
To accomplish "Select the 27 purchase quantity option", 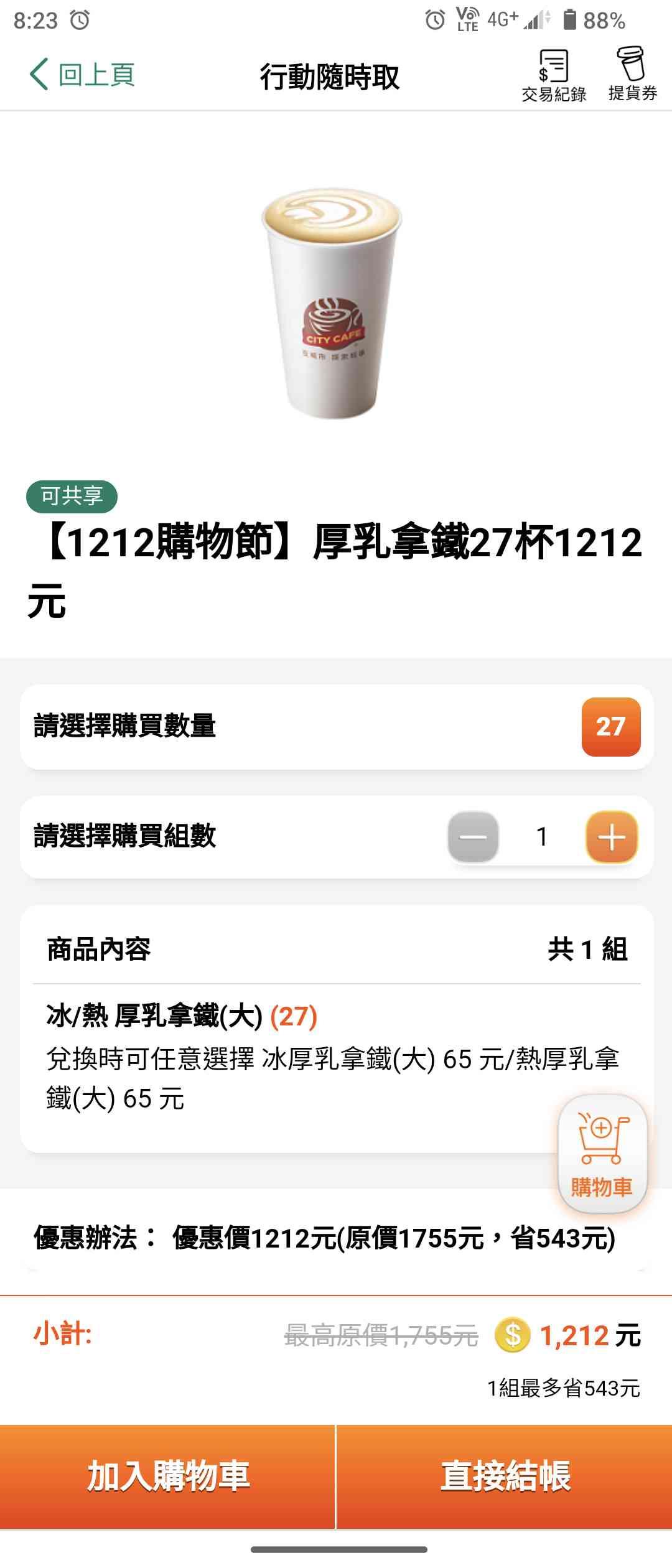I will click(610, 727).
